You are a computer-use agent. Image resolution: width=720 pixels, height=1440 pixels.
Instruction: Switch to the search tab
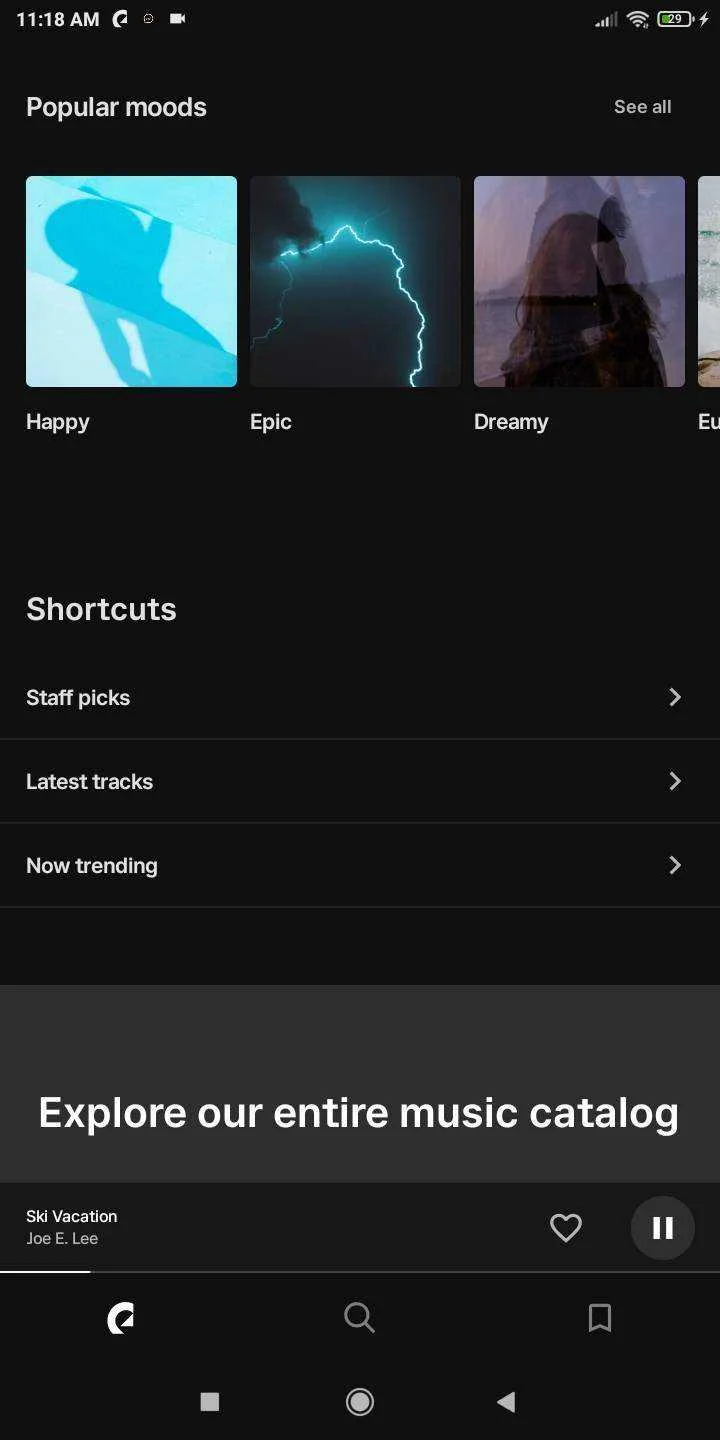point(359,1318)
